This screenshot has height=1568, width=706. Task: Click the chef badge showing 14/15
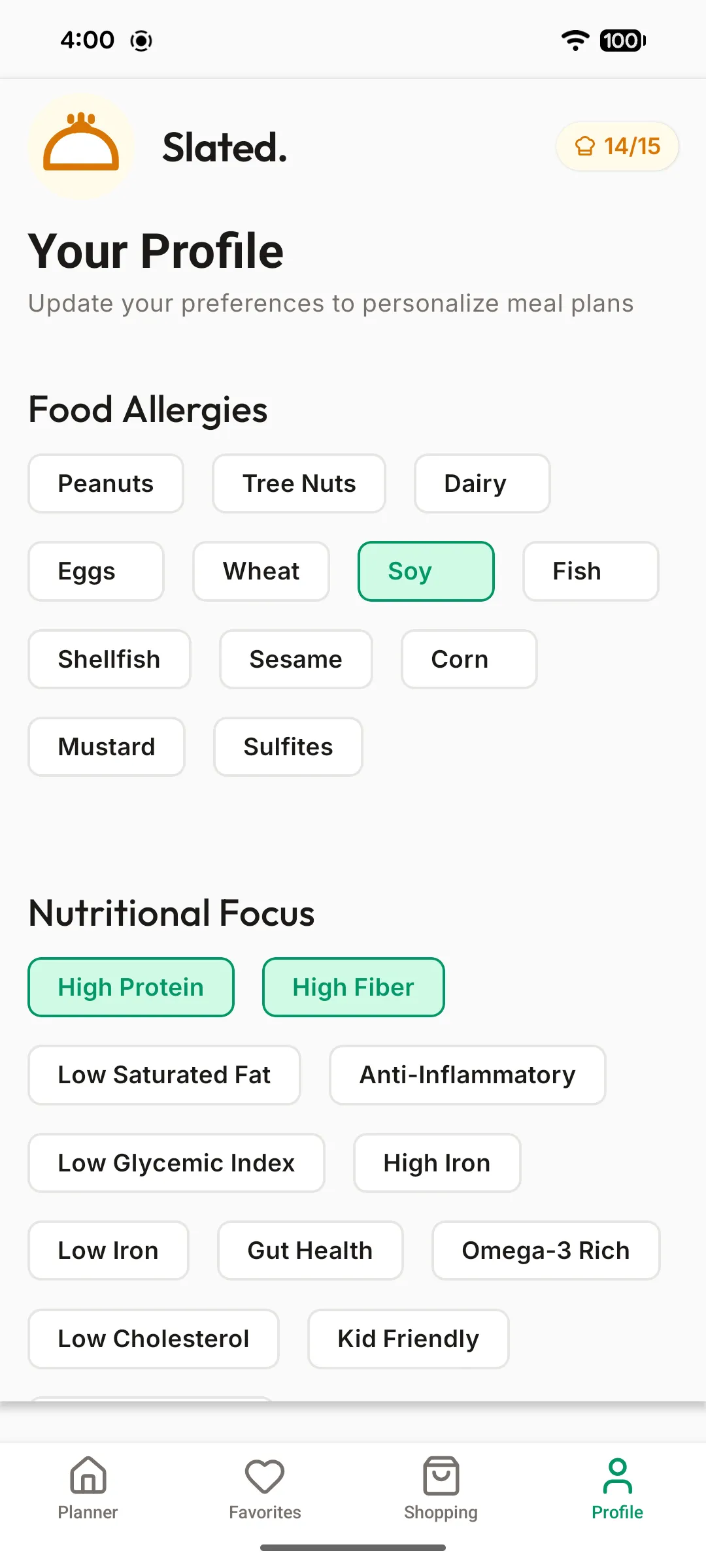(x=616, y=146)
